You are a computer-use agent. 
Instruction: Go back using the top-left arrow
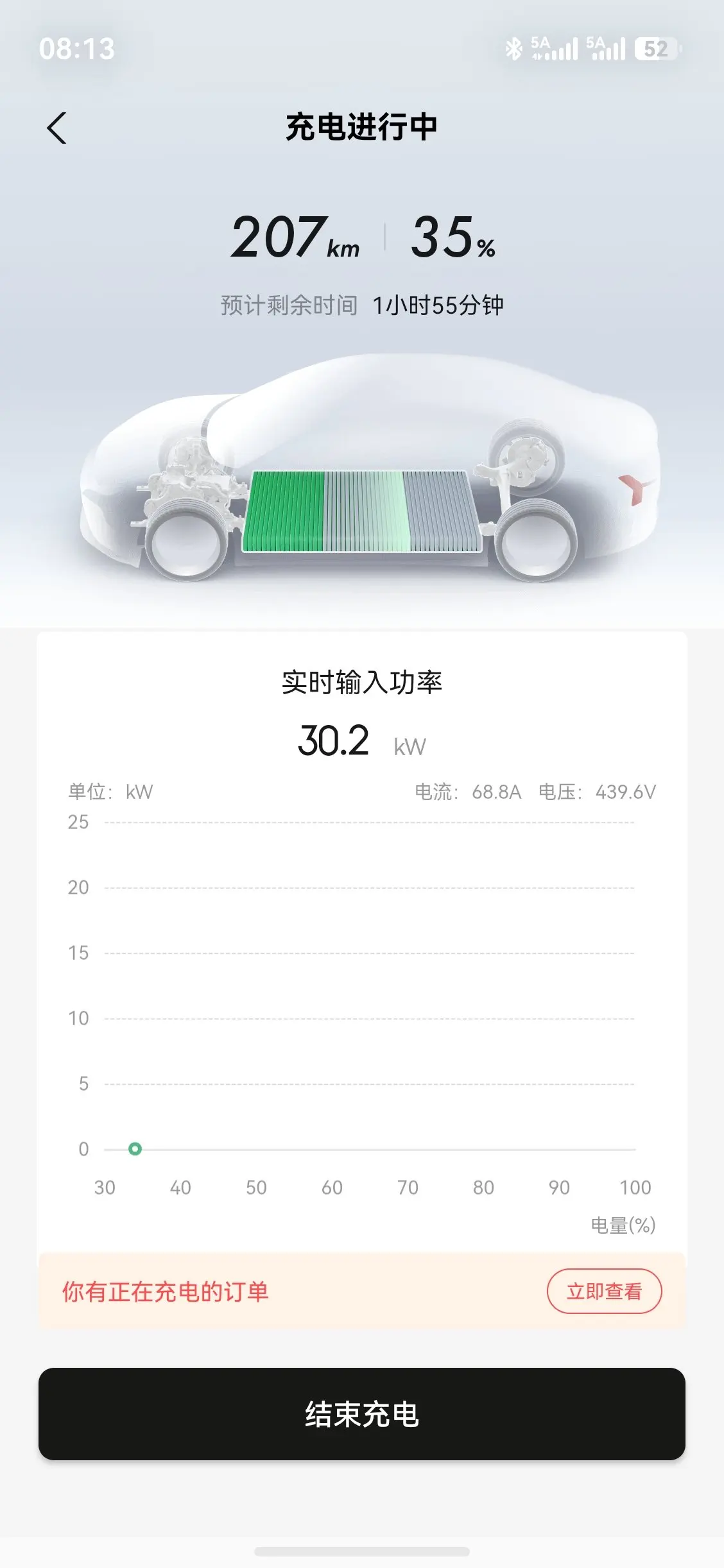pyautogui.click(x=57, y=128)
